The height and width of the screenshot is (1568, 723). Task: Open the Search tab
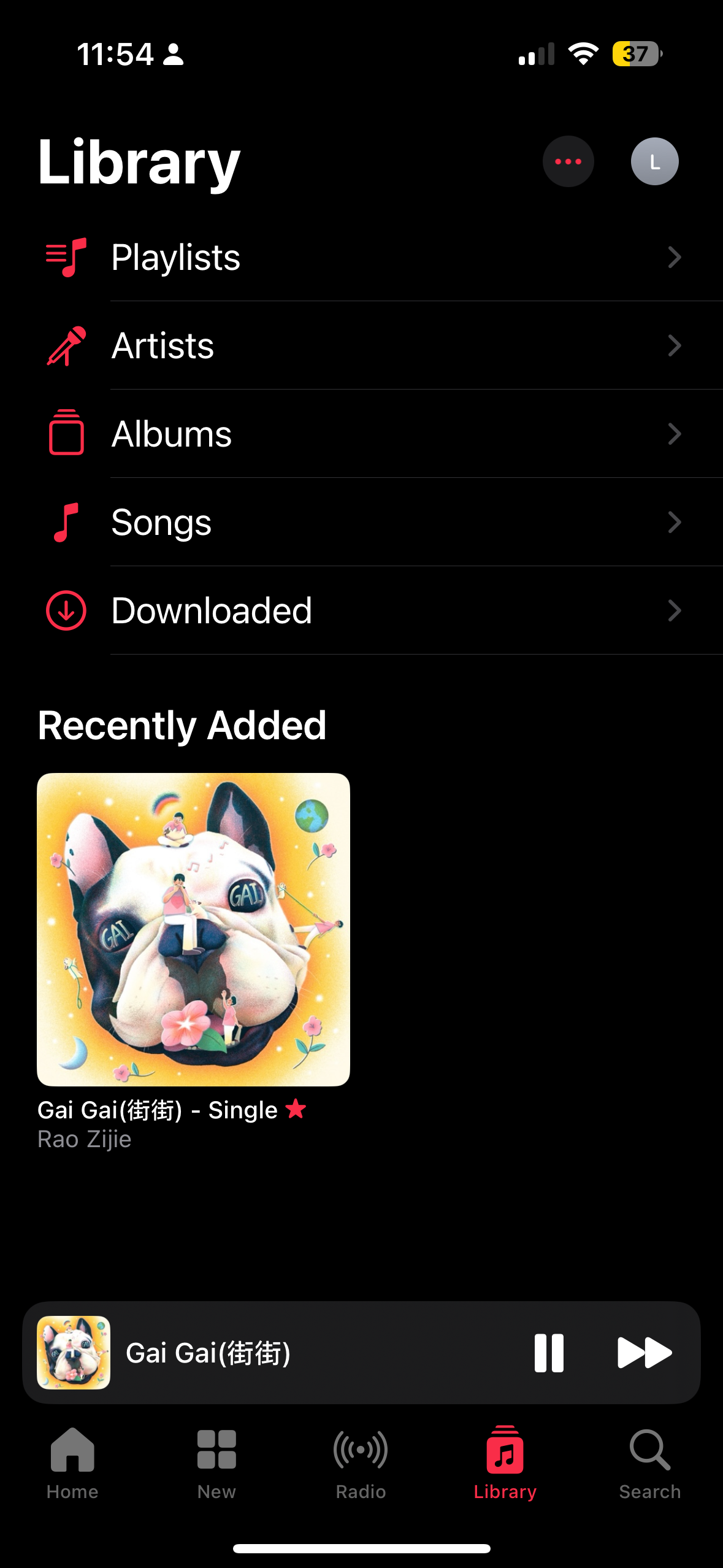pyautogui.click(x=649, y=1463)
